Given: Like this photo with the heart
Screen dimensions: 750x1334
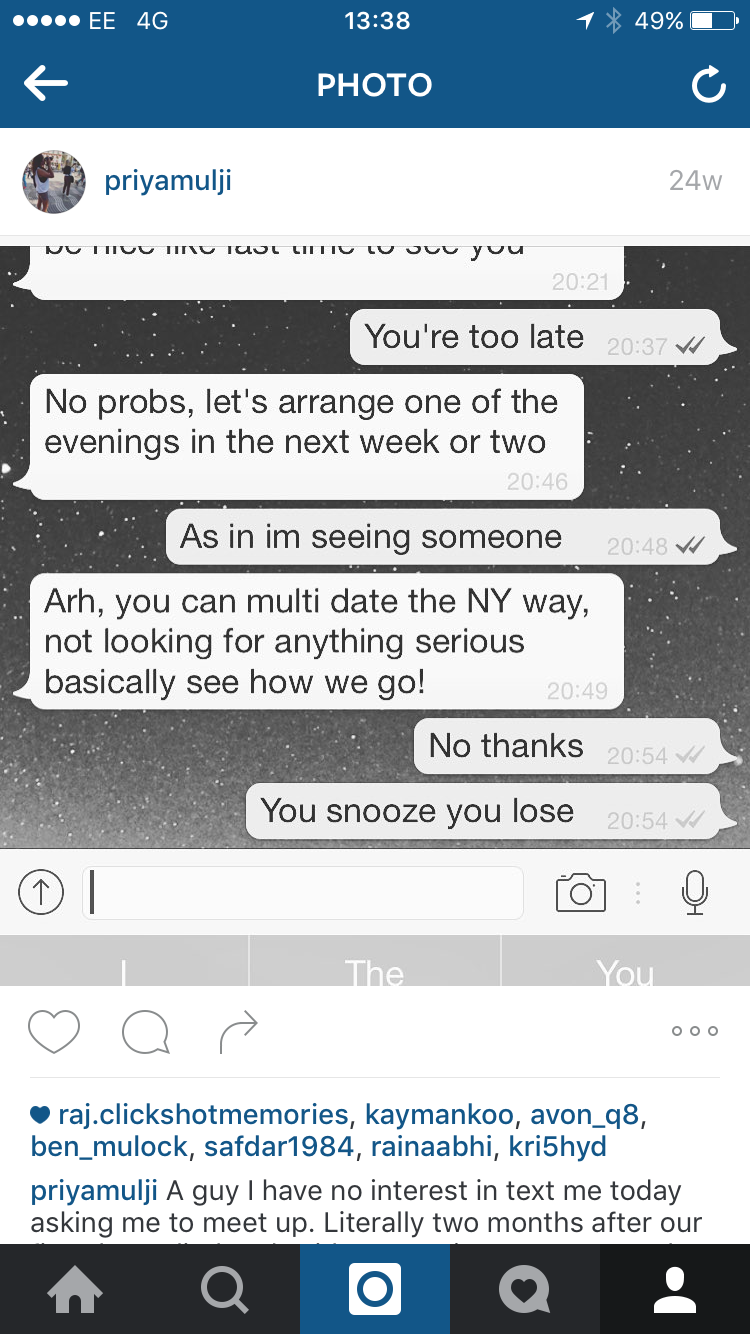Looking at the screenshot, I should [x=54, y=1031].
